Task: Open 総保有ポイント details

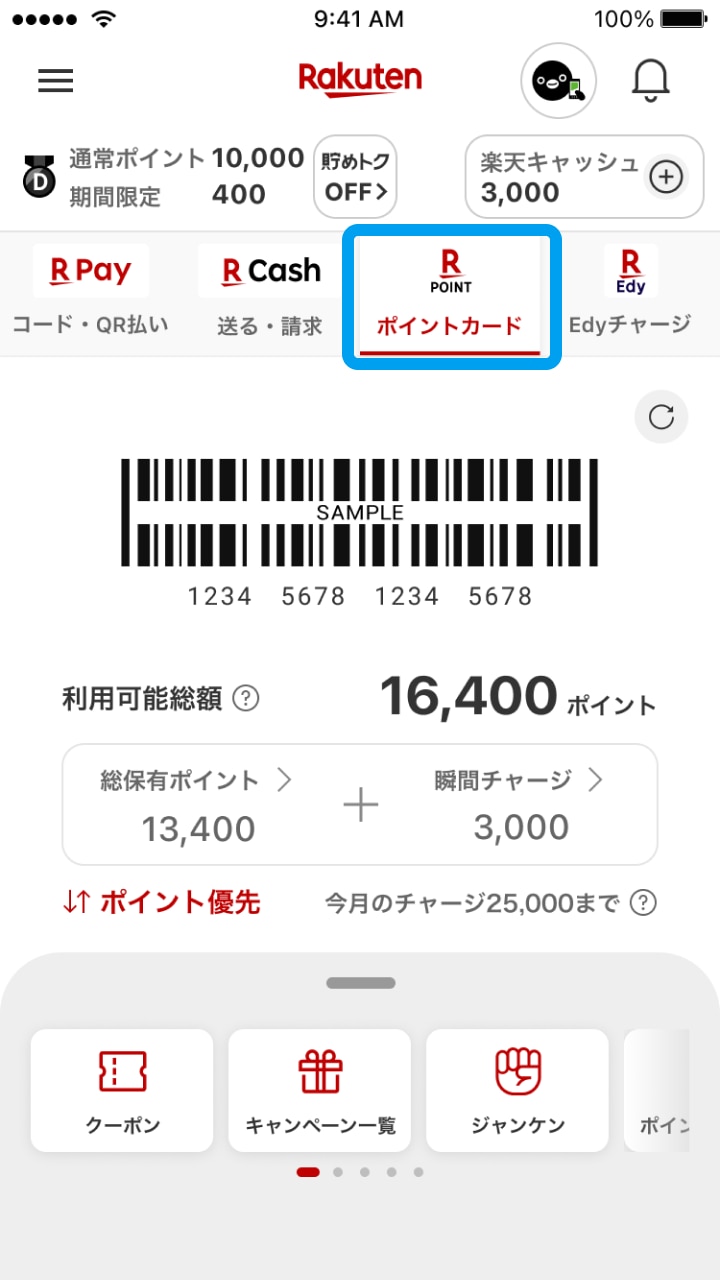Action: click(196, 804)
